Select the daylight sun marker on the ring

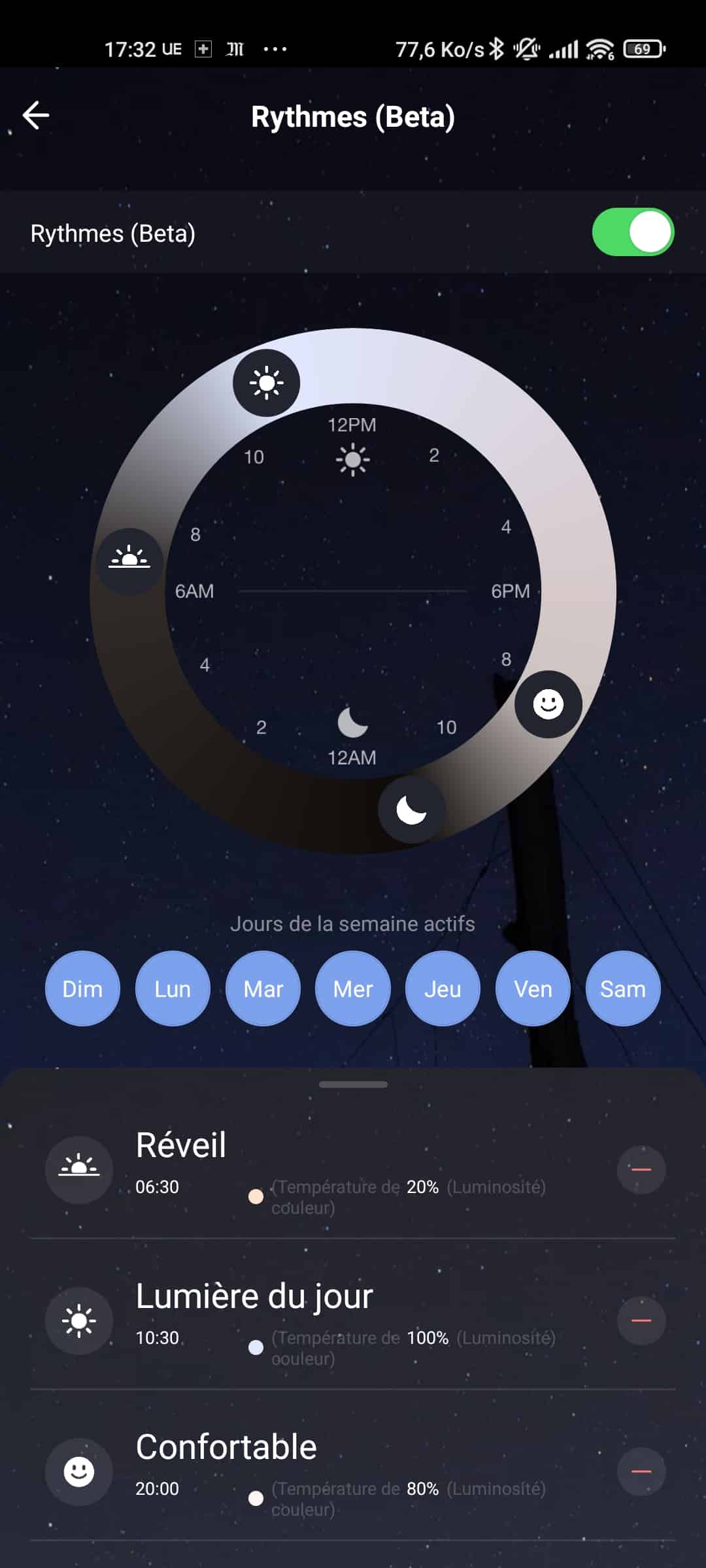point(266,383)
